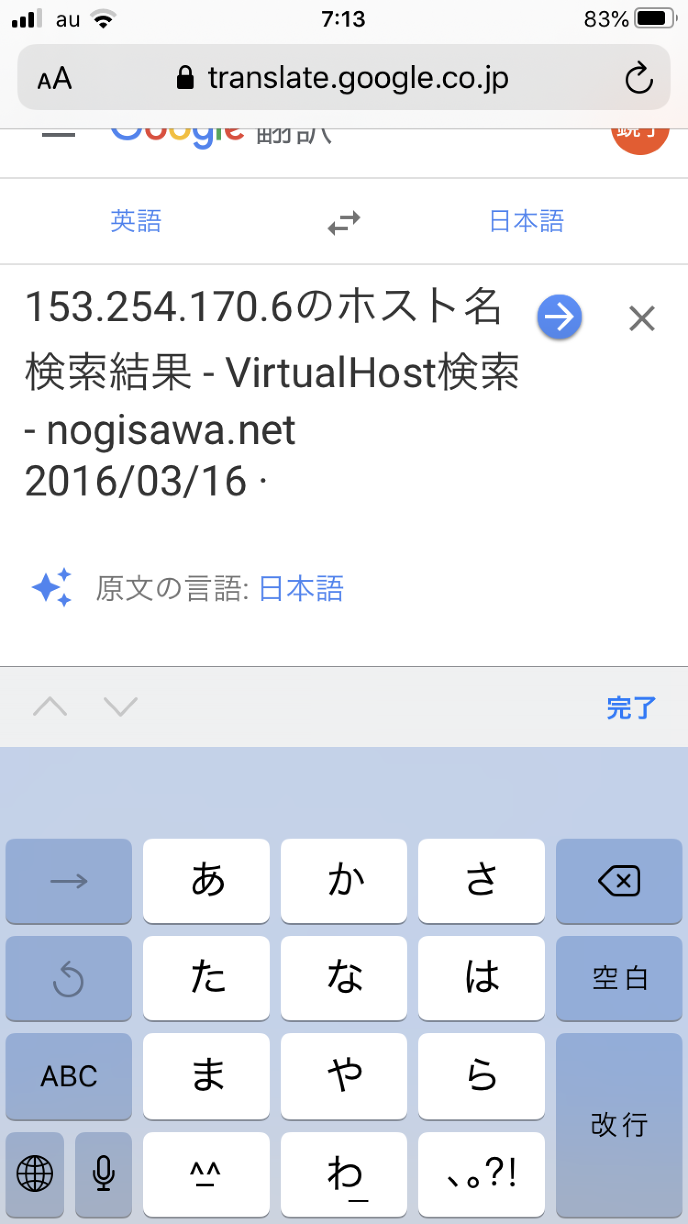
Task: Swap the translation languages
Action: (x=343, y=223)
